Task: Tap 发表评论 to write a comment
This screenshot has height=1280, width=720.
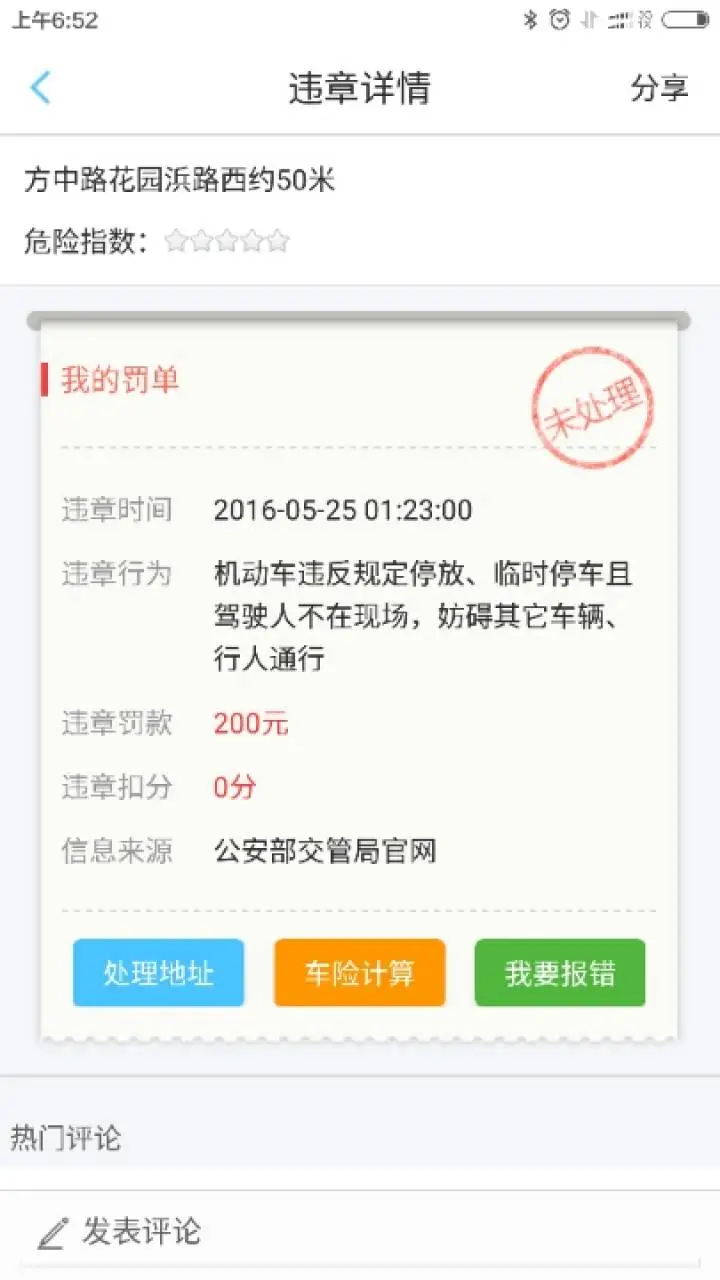Action: (x=120, y=1231)
